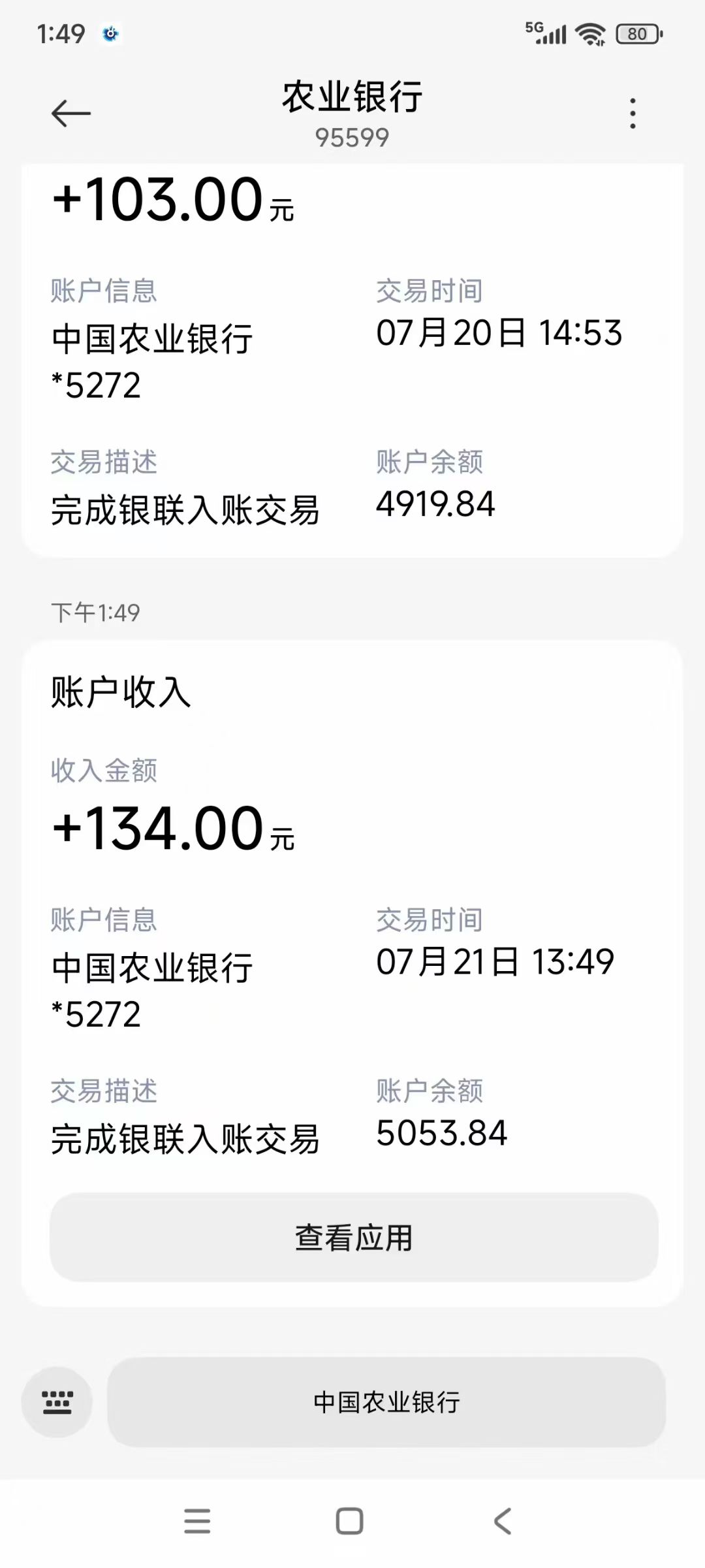Tap the back arrow to exit conversation
The image size is (705, 1568).
(x=70, y=112)
